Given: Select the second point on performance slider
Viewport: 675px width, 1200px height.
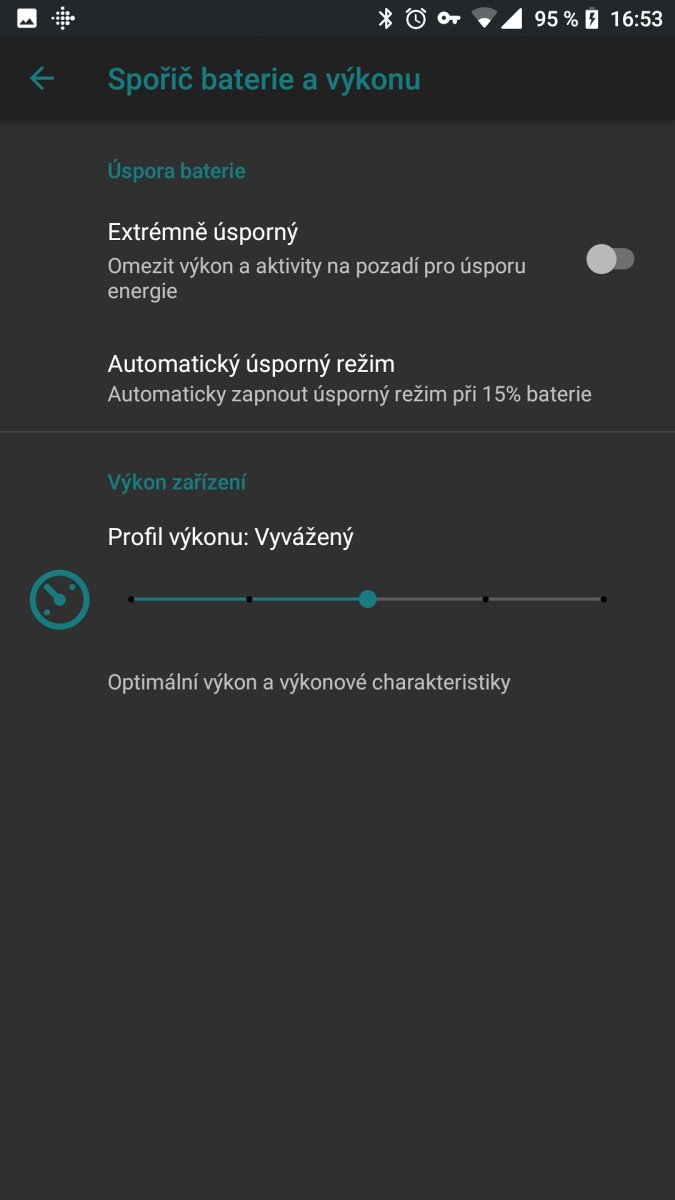Looking at the screenshot, I should click(x=249, y=599).
